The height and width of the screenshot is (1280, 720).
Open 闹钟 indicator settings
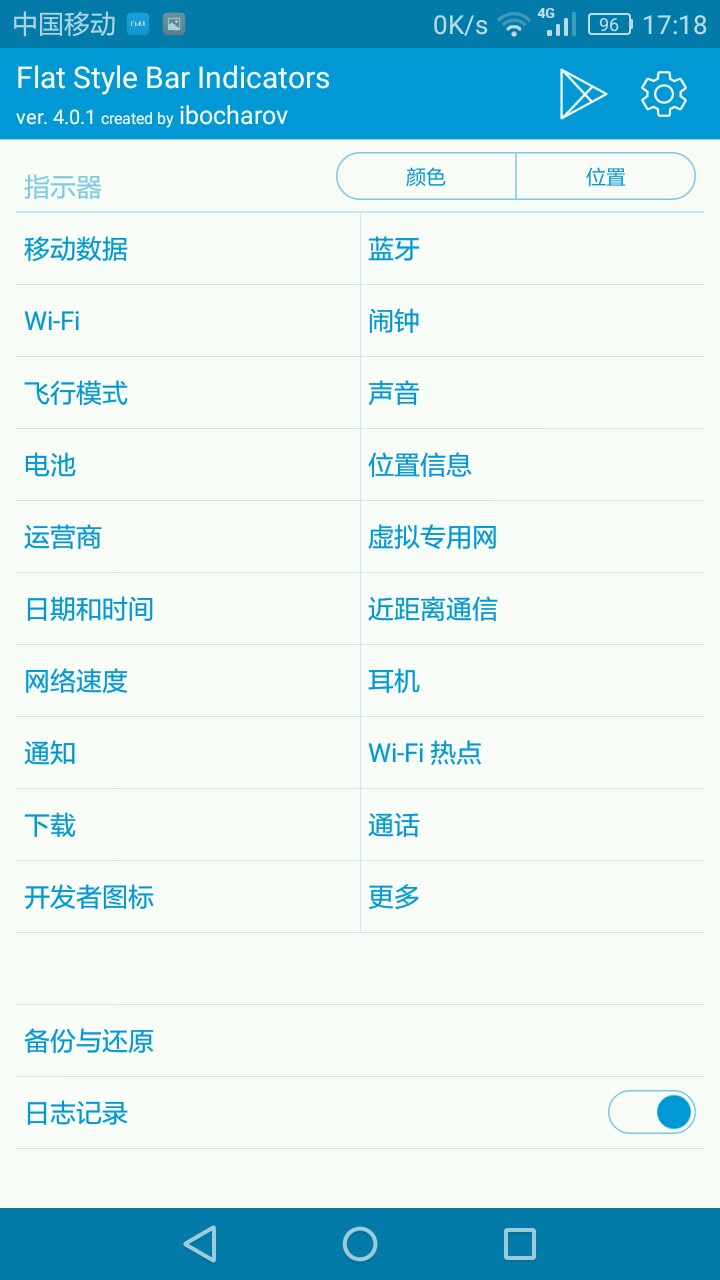pos(532,321)
